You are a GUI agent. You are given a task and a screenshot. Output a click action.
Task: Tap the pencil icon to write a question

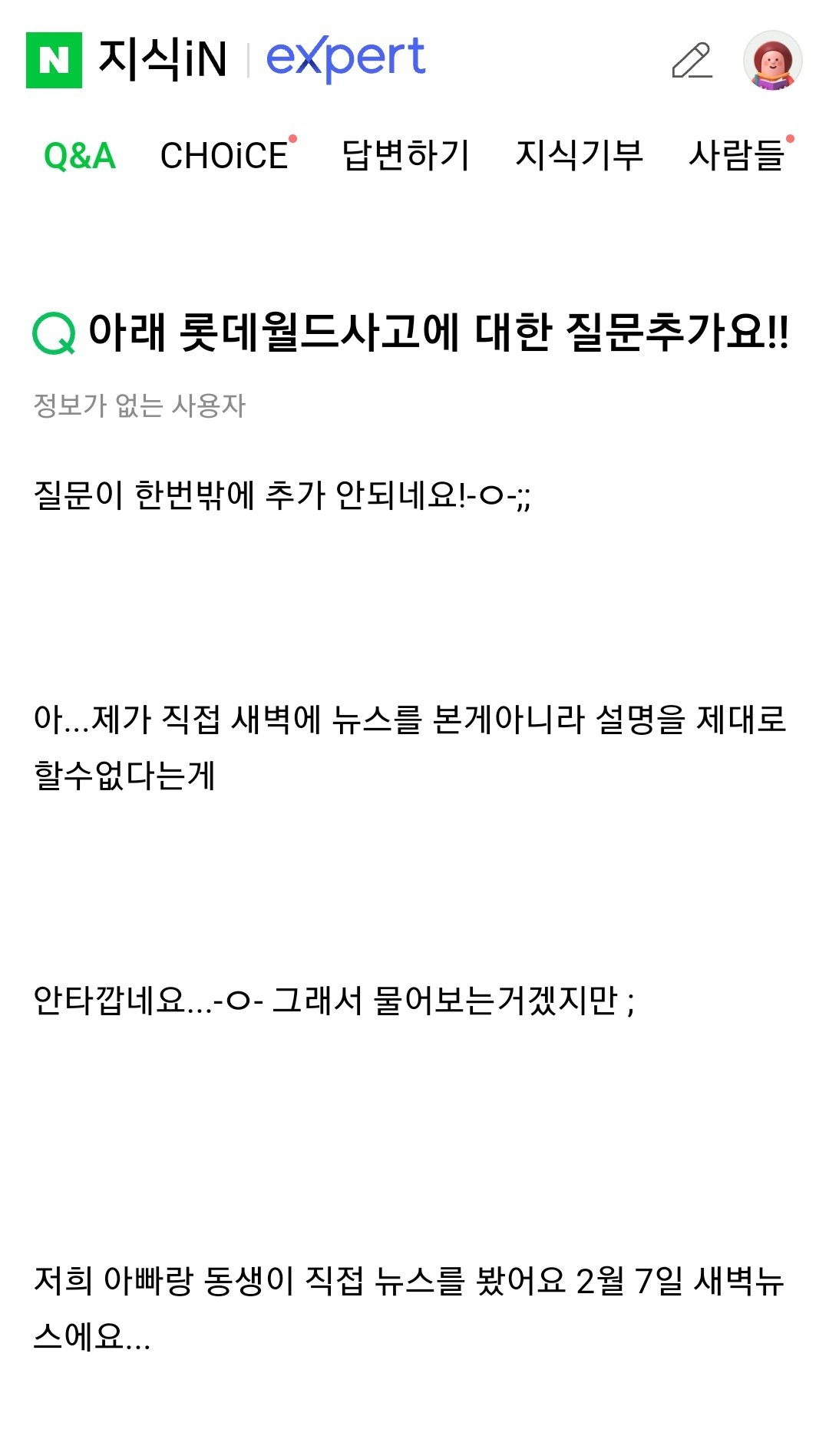[x=692, y=61]
